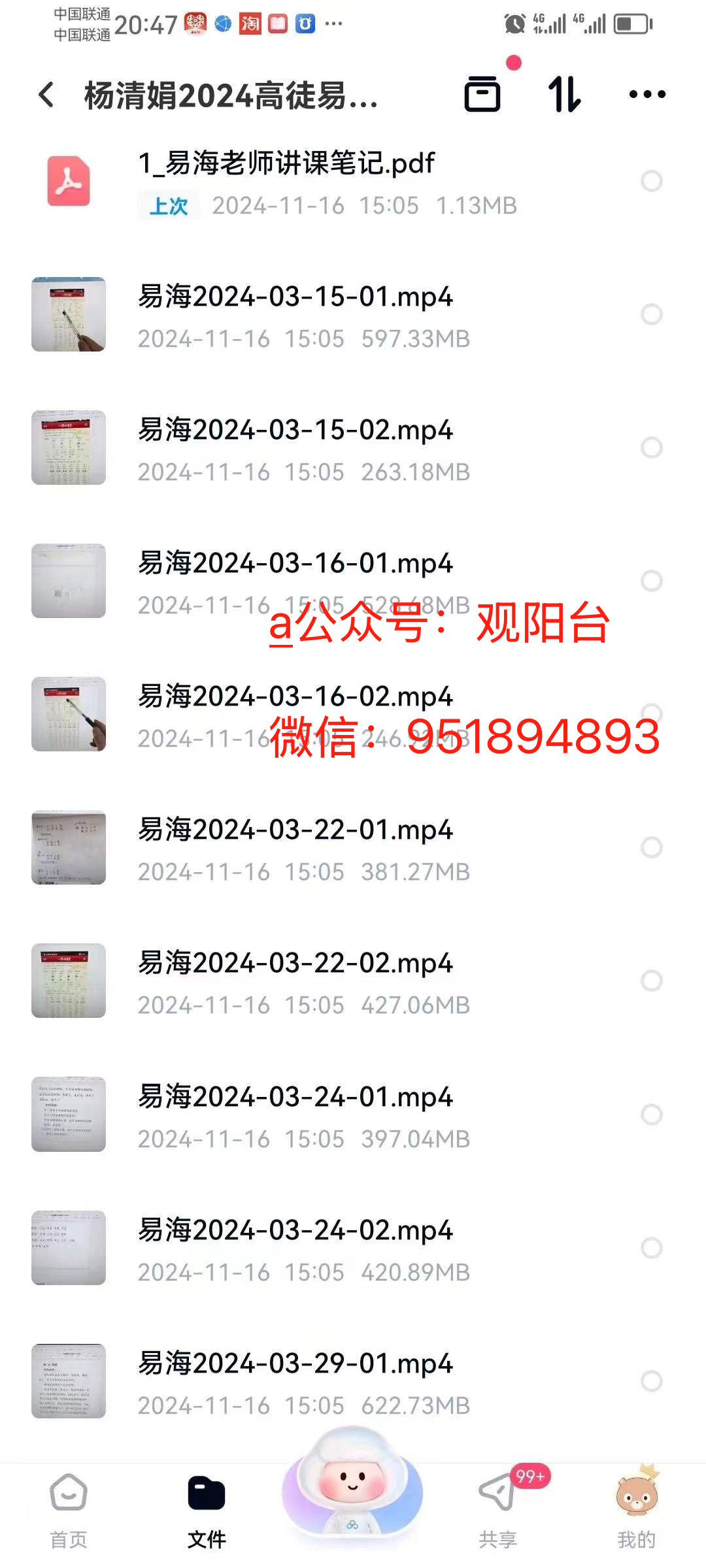Open the transfer list icon
The image size is (706, 1568).
tap(482, 94)
